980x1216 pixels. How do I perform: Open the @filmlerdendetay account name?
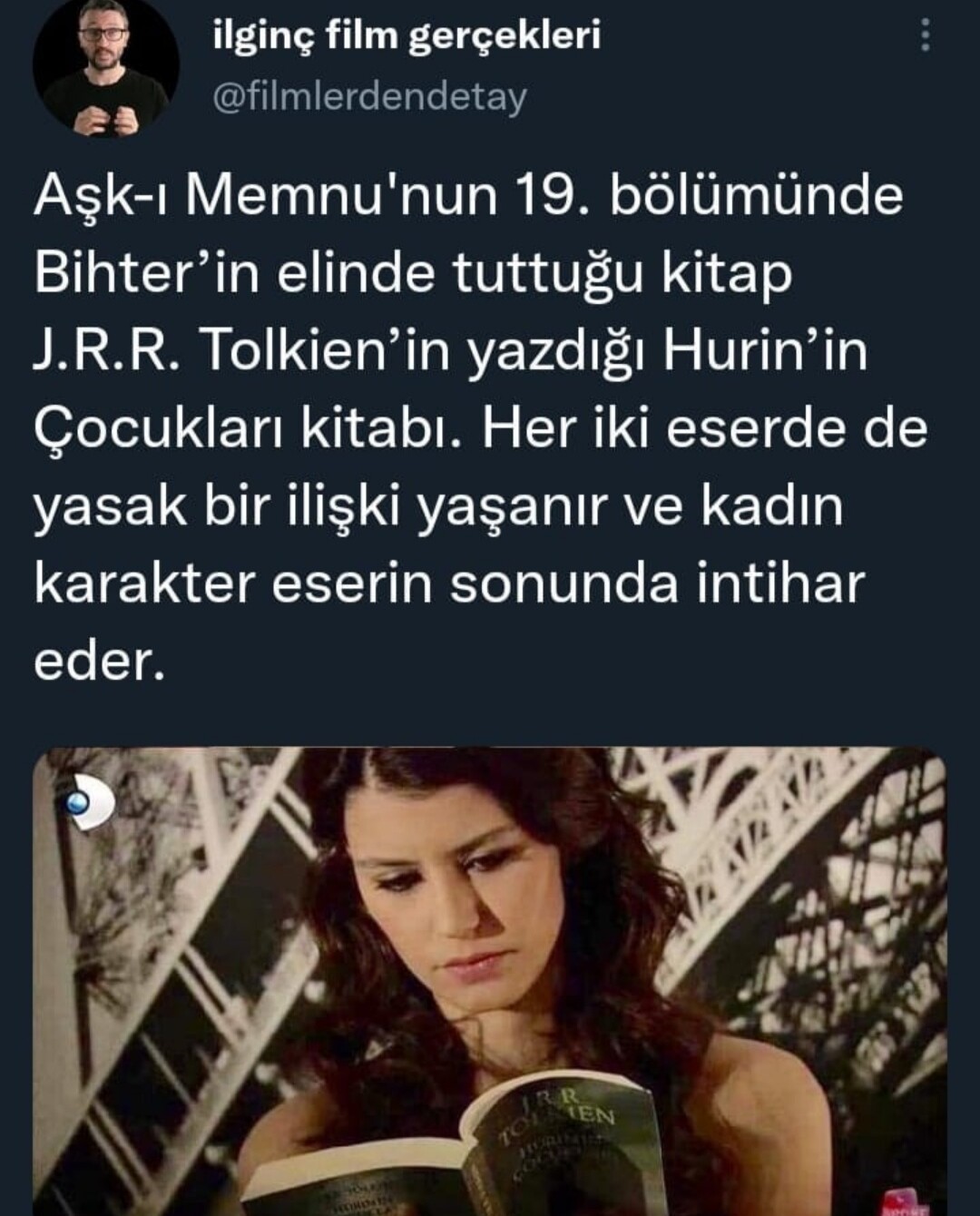pyautogui.click(x=369, y=97)
